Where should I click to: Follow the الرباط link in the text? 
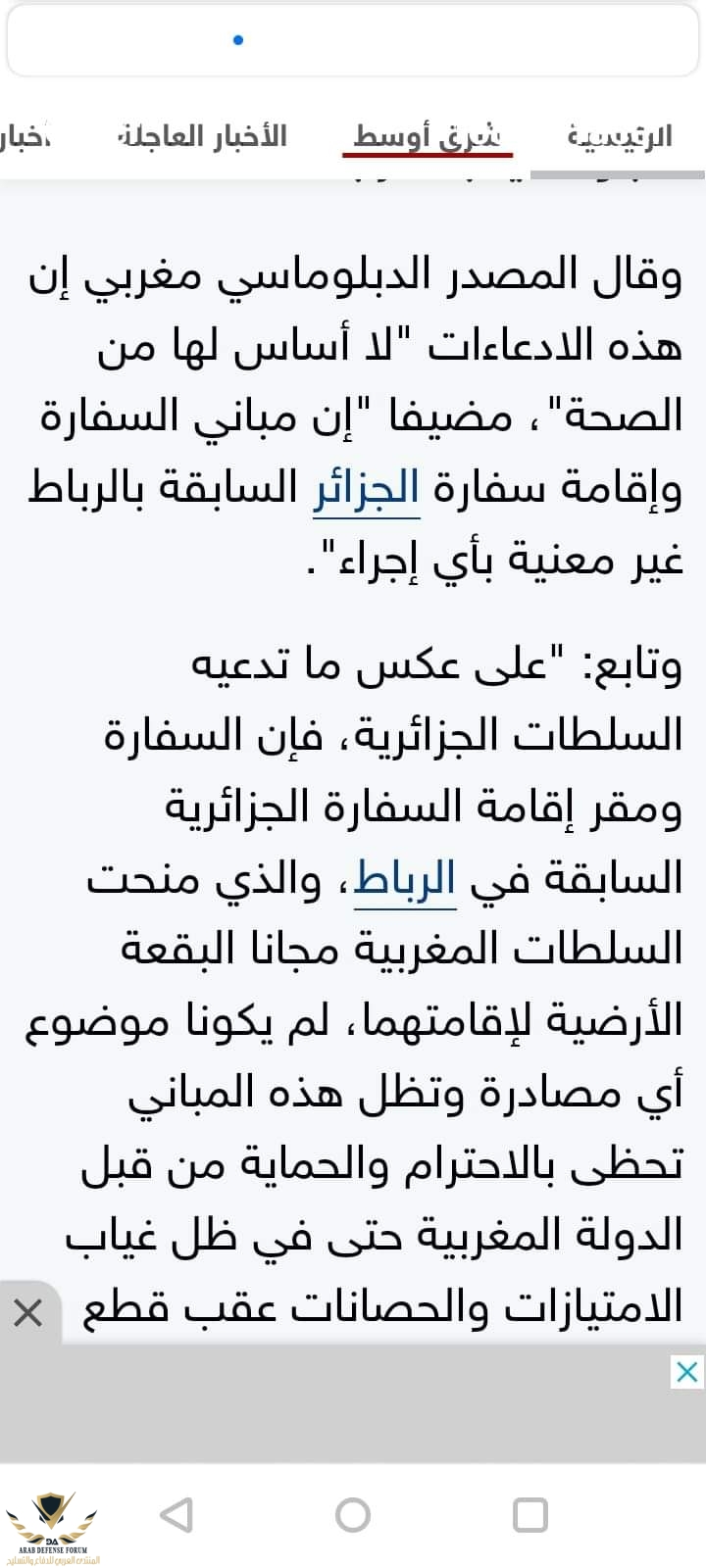(x=404, y=879)
